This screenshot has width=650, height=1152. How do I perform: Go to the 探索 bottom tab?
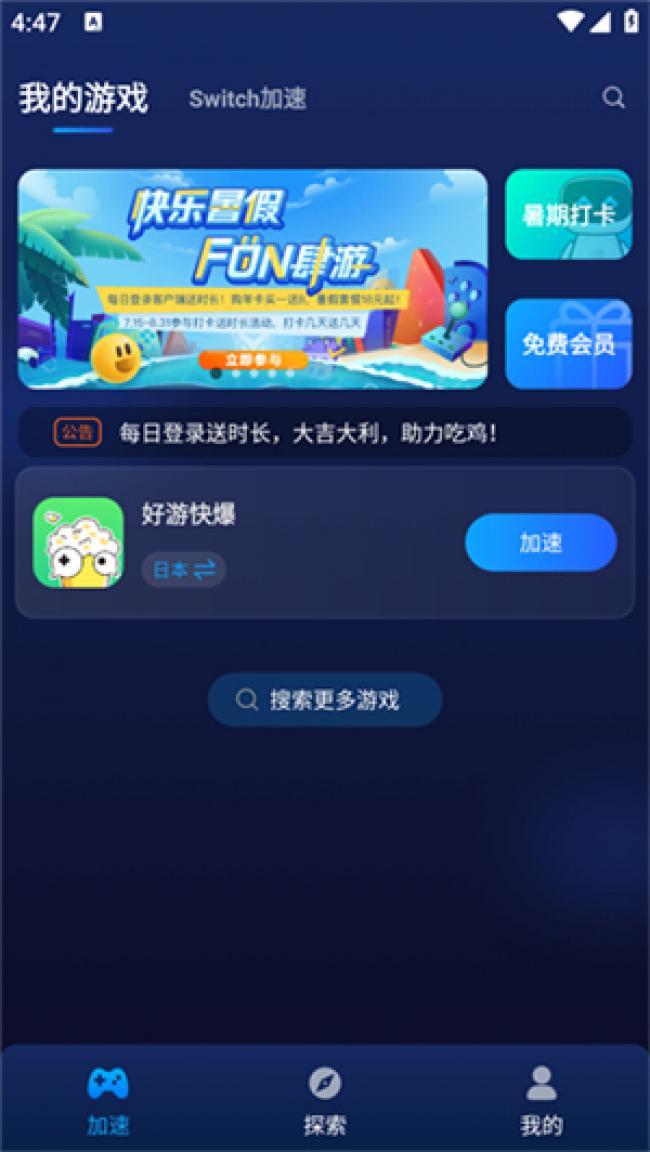[324, 1100]
